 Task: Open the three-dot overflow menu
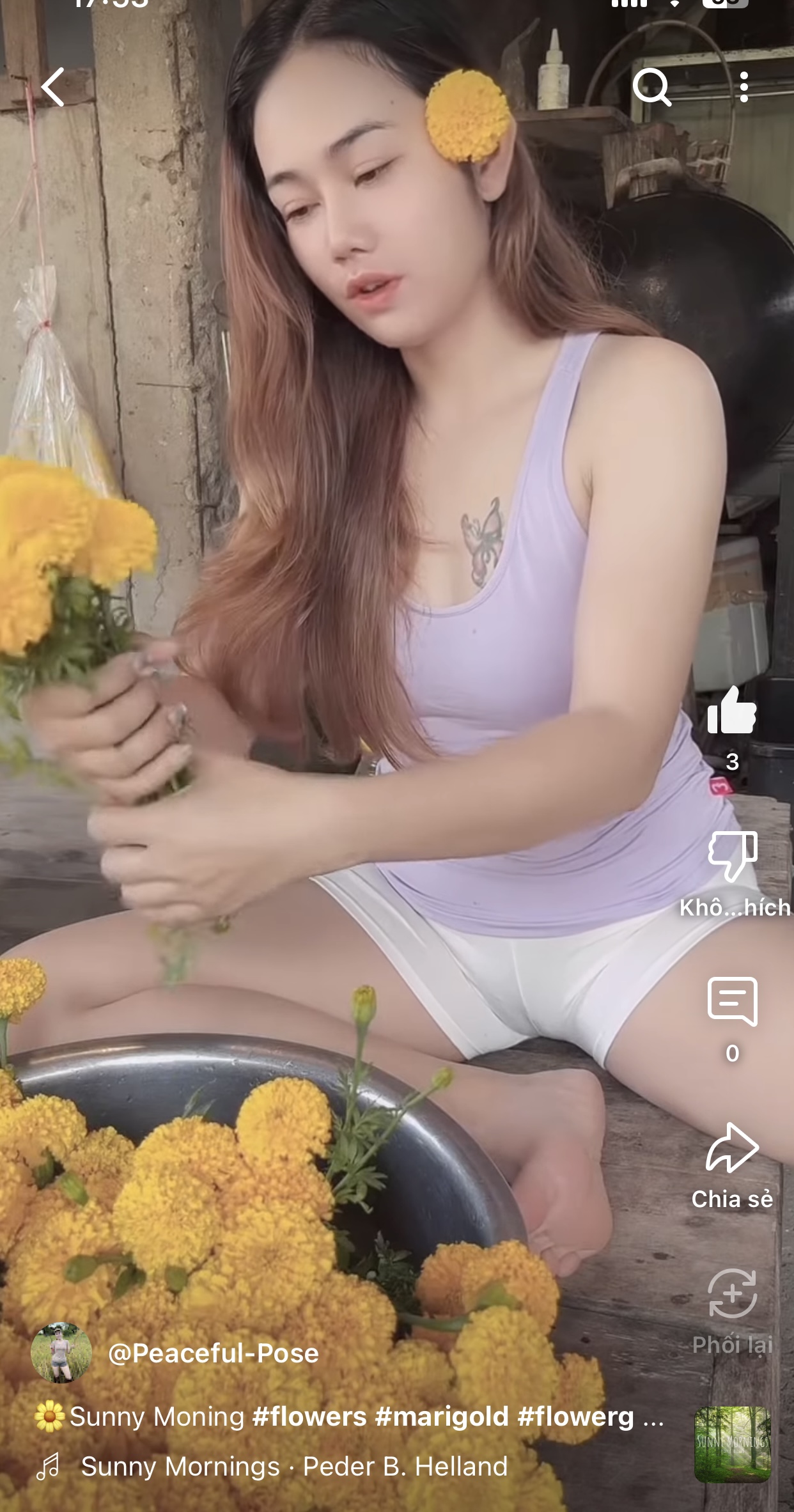pyautogui.click(x=743, y=87)
